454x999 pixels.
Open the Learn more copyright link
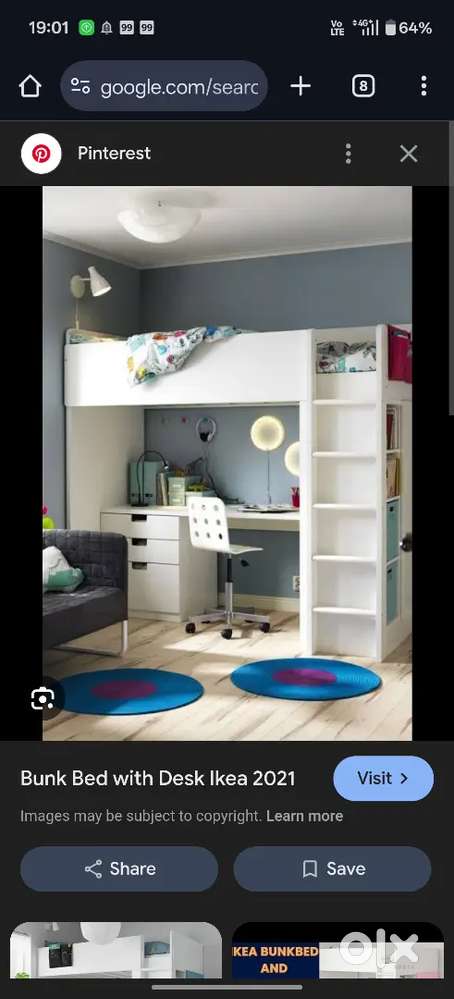pos(304,816)
